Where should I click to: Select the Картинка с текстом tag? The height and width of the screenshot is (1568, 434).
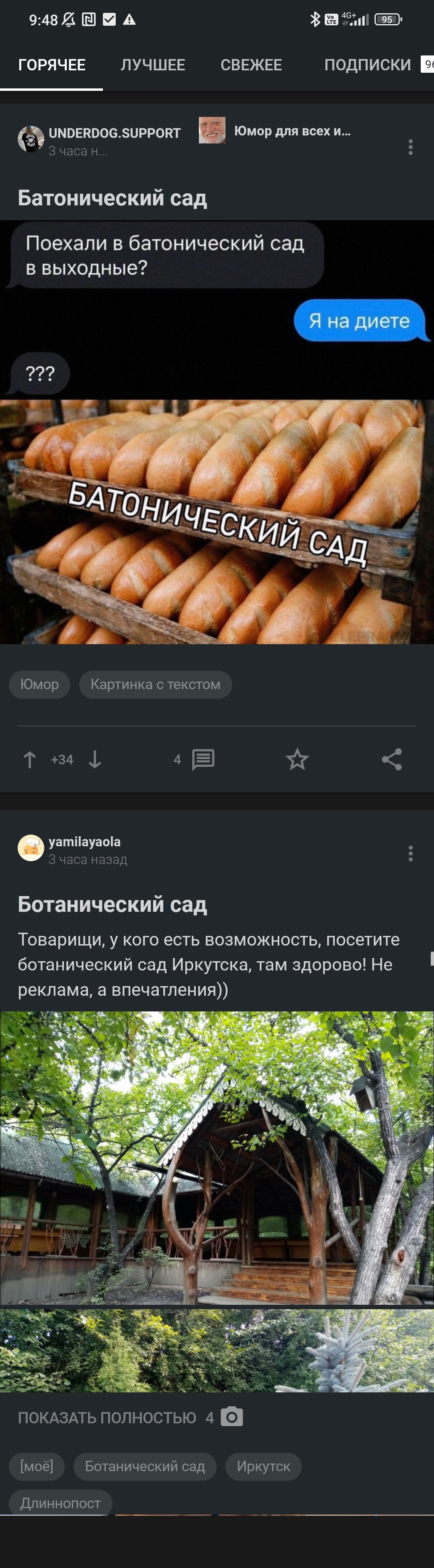click(x=155, y=684)
